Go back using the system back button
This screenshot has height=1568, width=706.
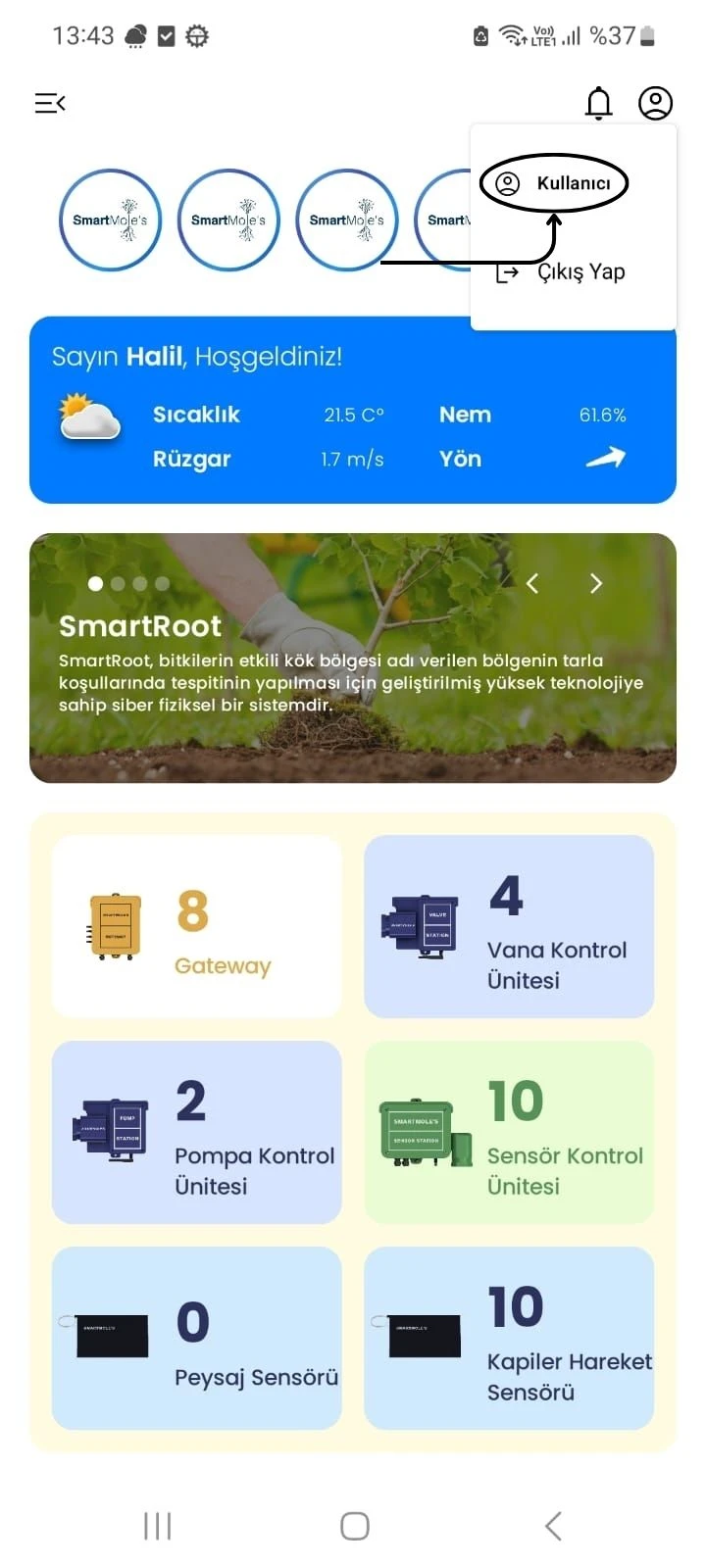pyautogui.click(x=553, y=1525)
